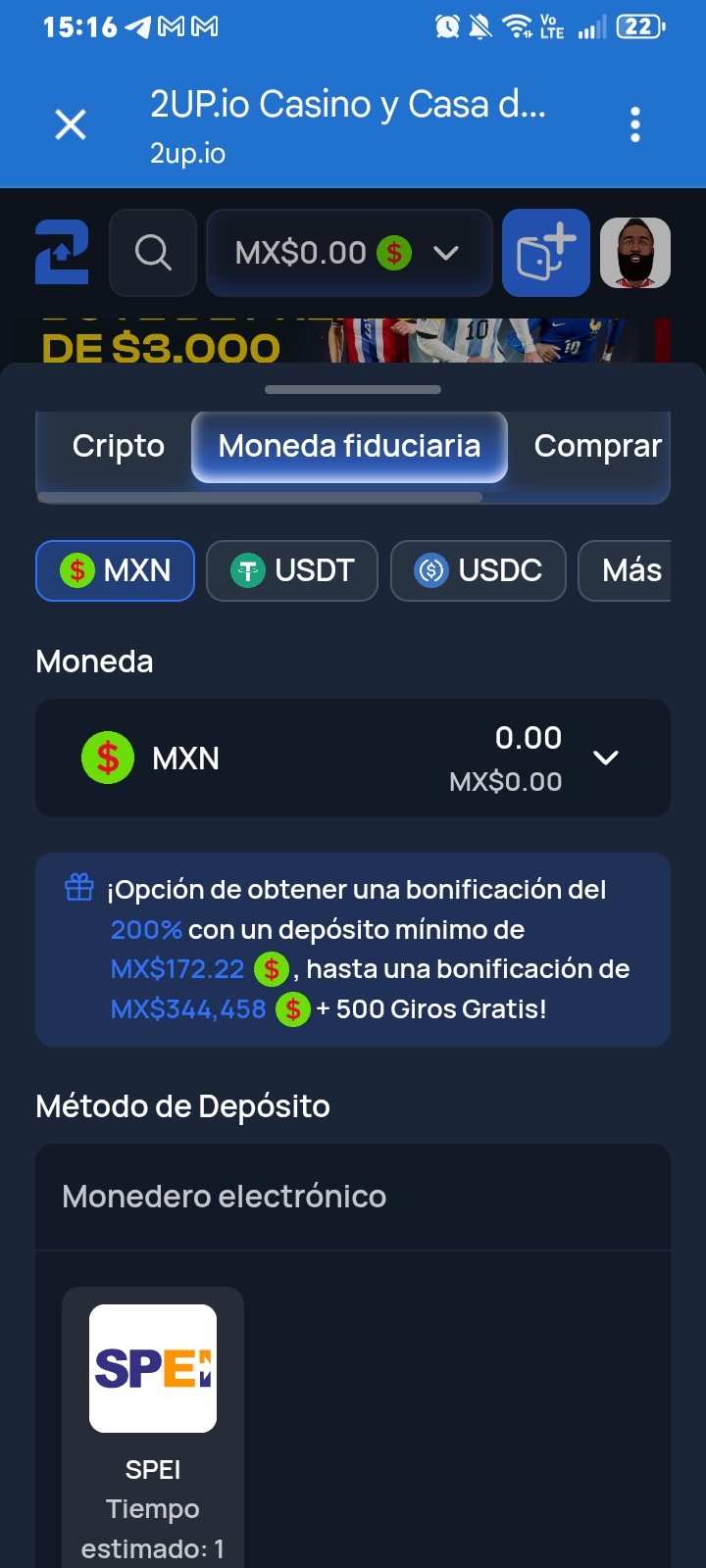Expand the MX$0.00 balance dropdown
The width and height of the screenshot is (706, 1568).
[x=349, y=253]
